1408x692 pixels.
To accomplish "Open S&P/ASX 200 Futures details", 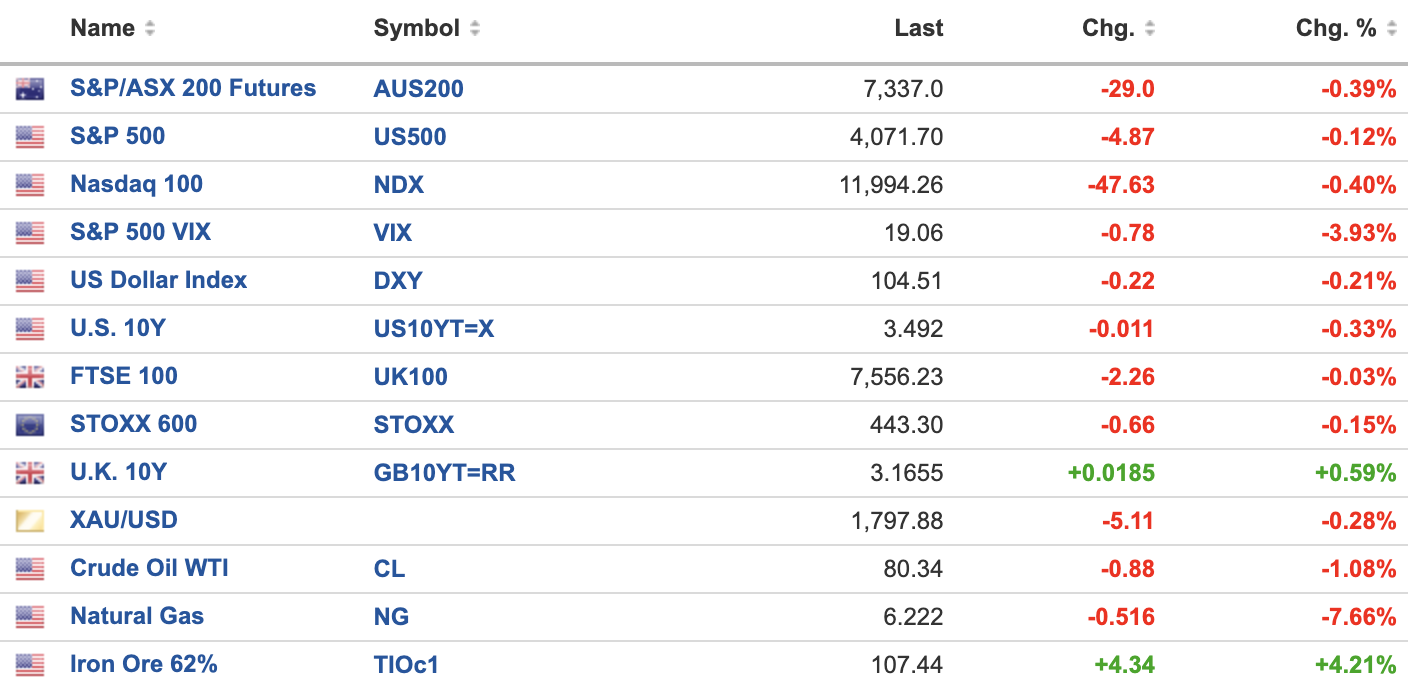I will coord(192,88).
